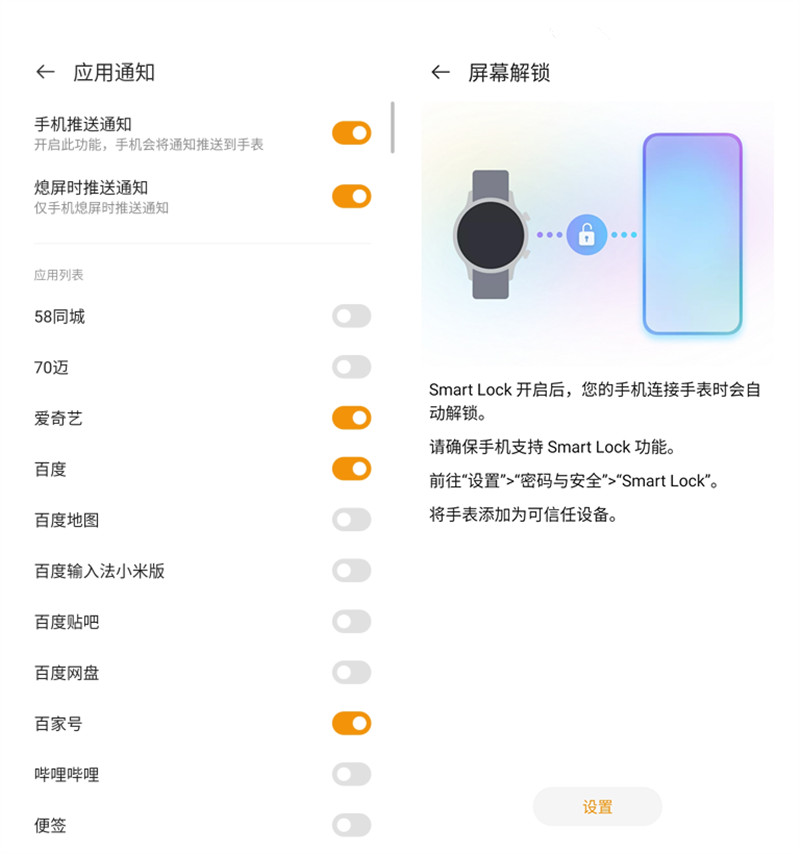
Task: Enable notifications for 百度输入法小米版
Action: 351,571
